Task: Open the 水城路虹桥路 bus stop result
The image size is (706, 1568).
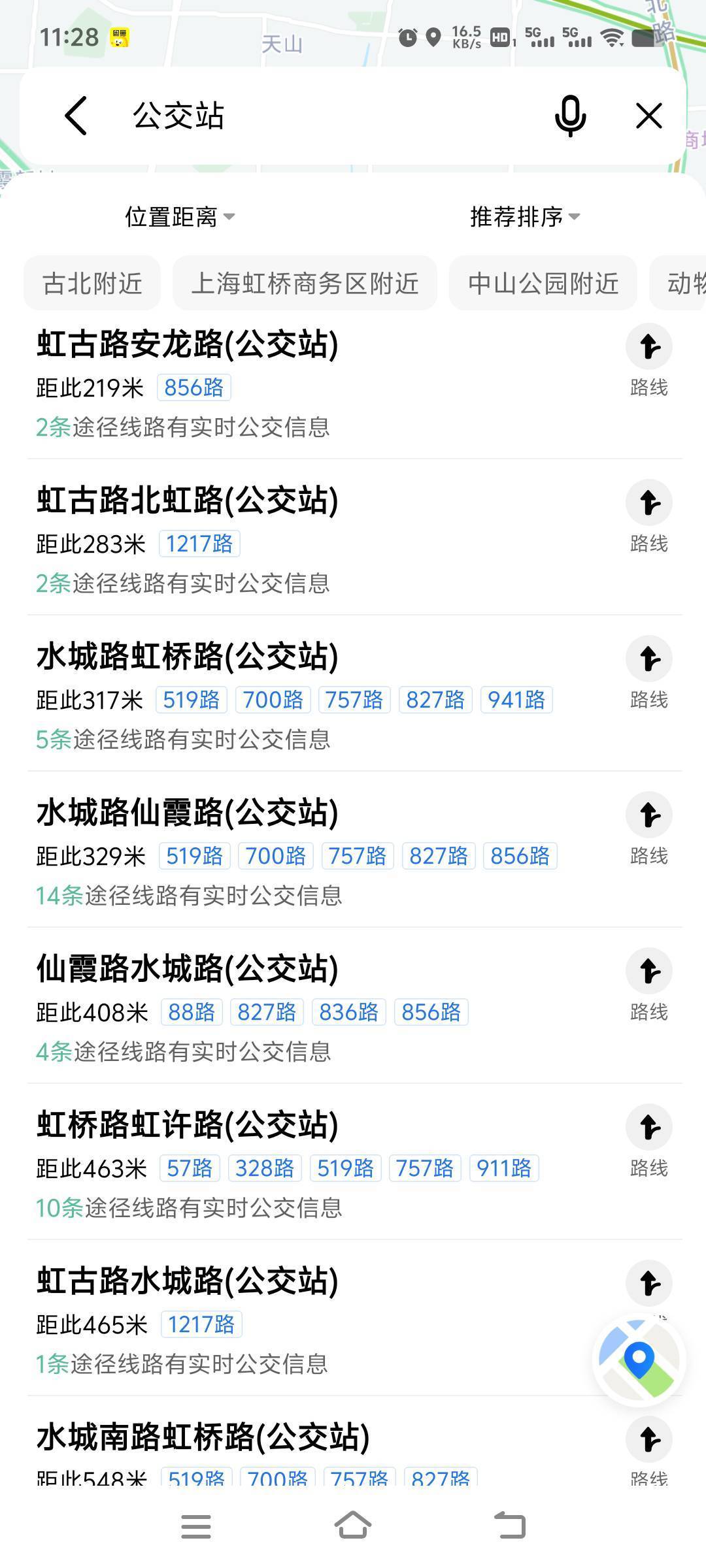Action: click(188, 657)
